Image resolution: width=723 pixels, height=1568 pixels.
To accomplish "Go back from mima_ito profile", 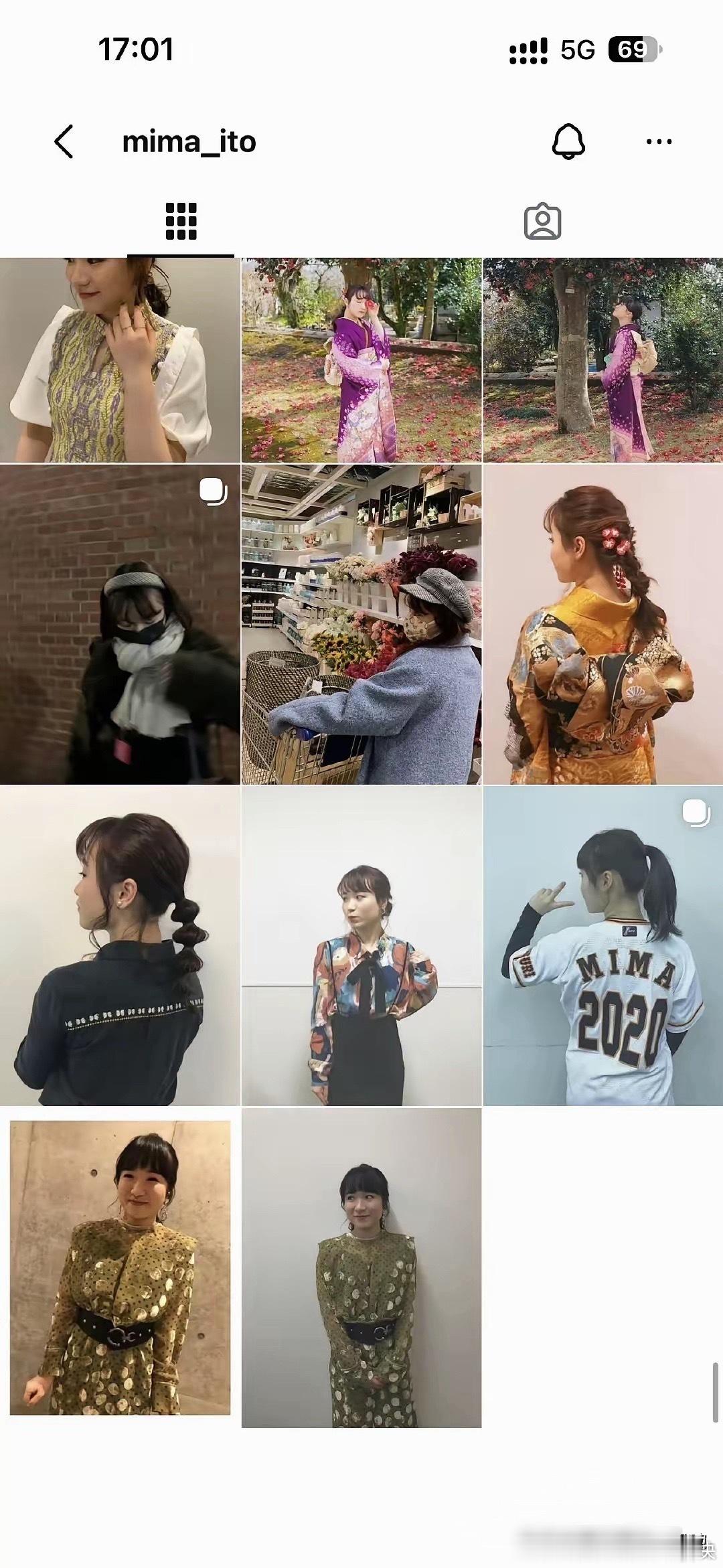I will (64, 141).
